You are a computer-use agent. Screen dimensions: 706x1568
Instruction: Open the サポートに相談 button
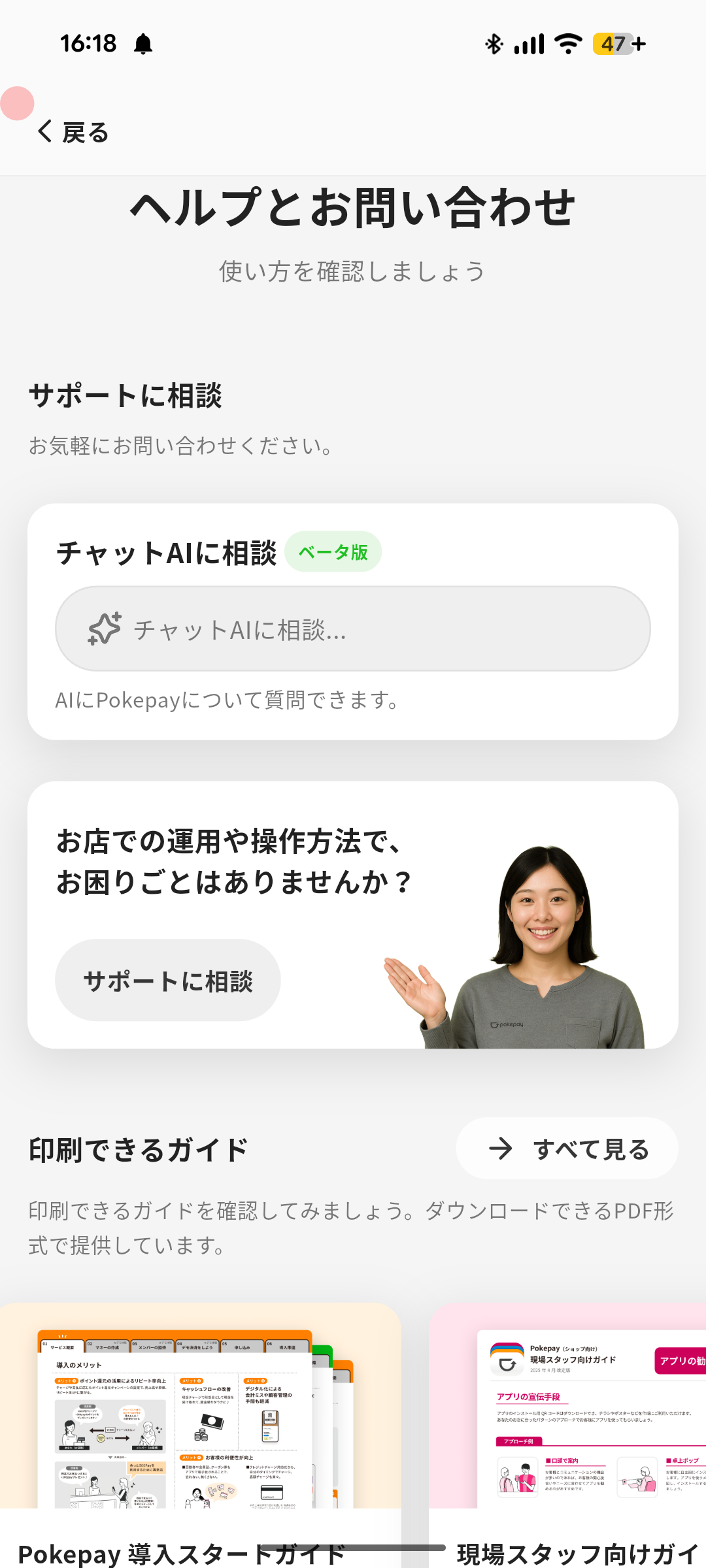[168, 981]
